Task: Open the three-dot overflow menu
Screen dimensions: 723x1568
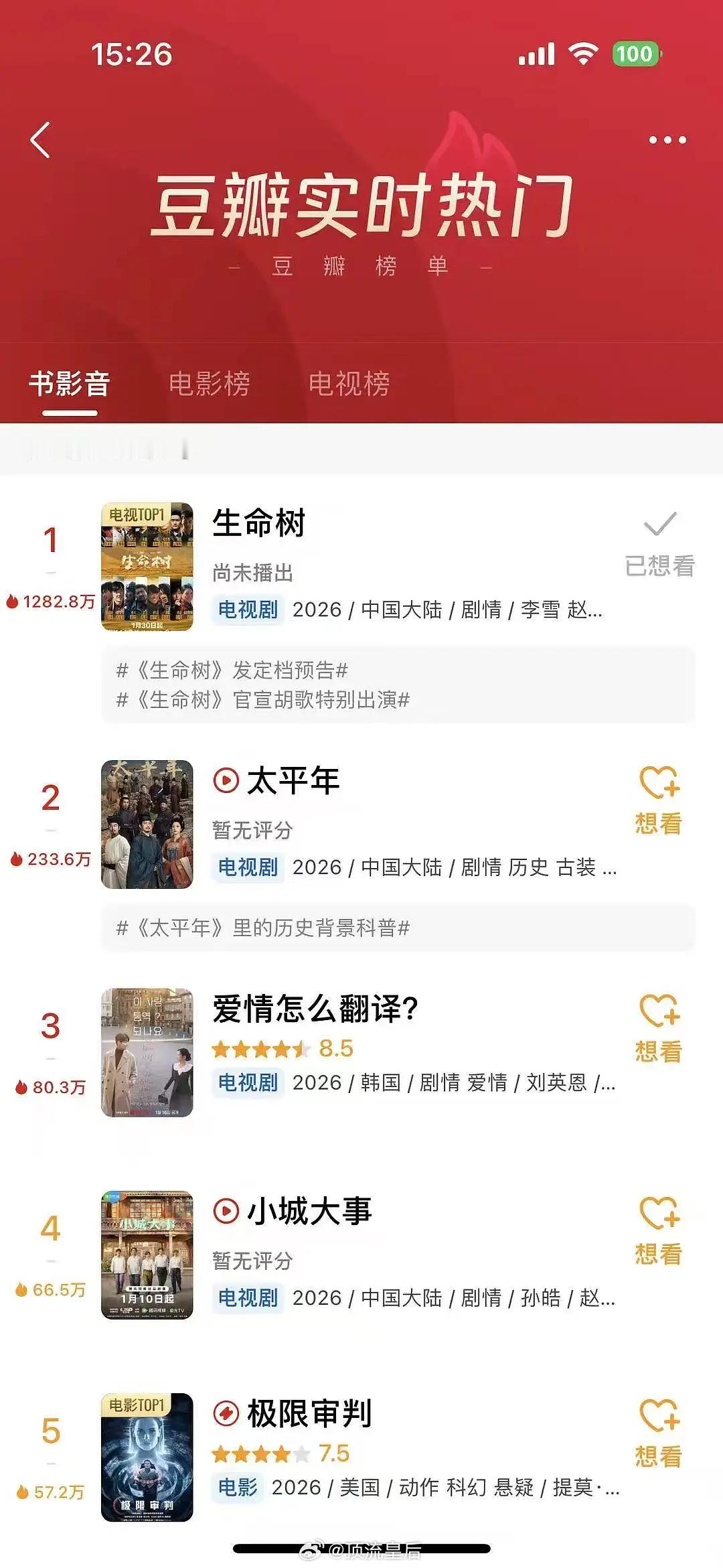Action: point(667,140)
